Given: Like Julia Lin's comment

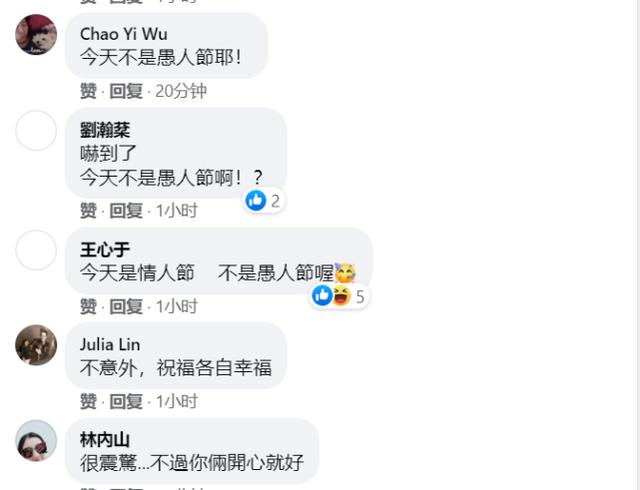Looking at the screenshot, I should coord(88,401).
